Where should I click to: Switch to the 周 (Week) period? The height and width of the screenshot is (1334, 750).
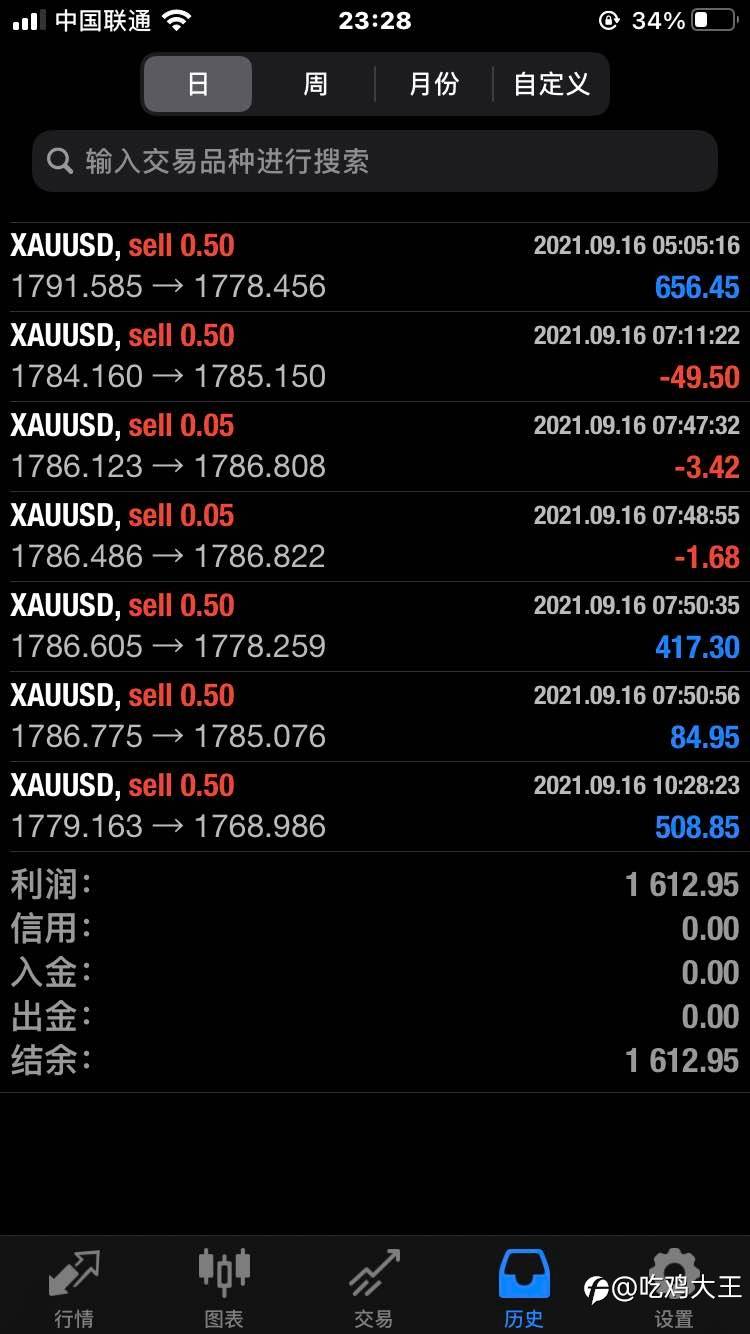(315, 84)
